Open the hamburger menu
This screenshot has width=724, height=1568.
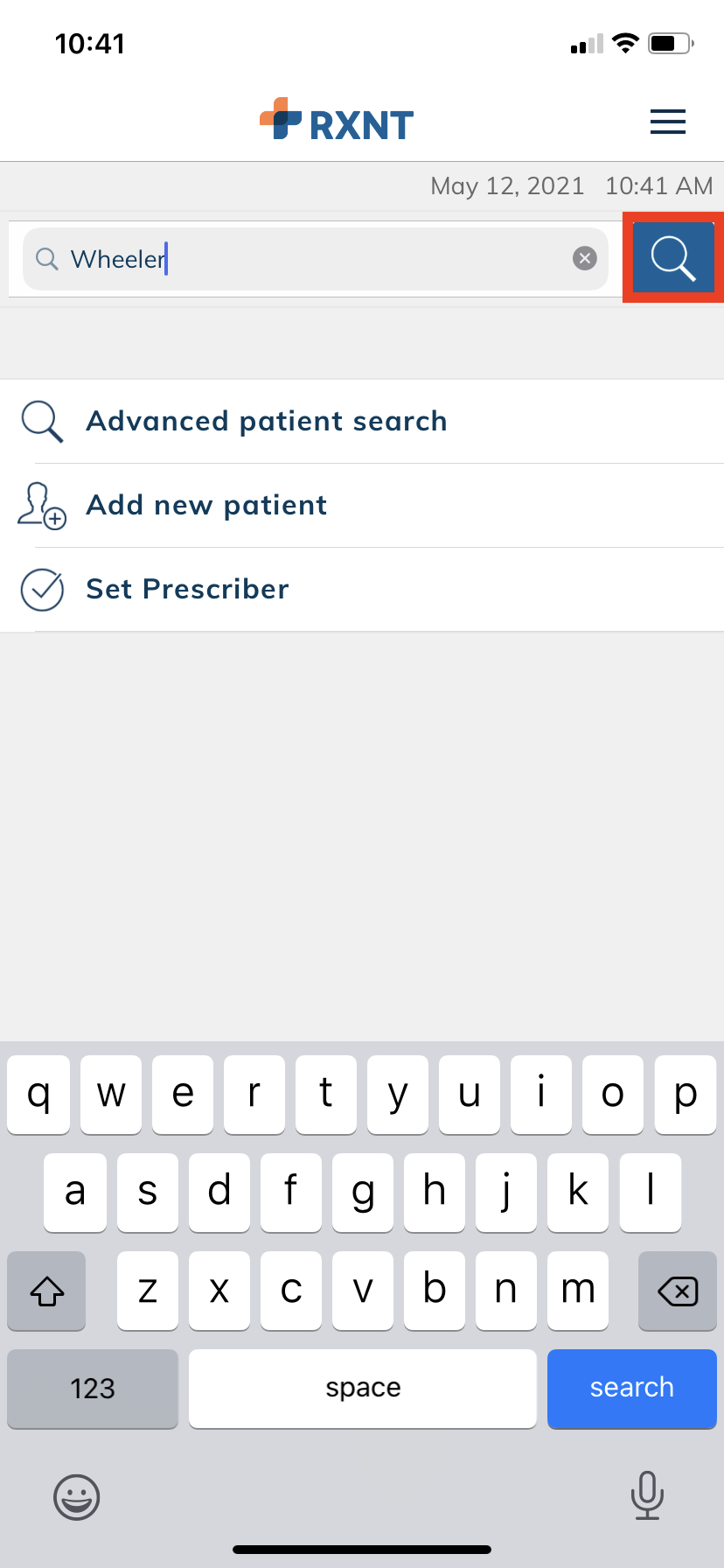[668, 122]
